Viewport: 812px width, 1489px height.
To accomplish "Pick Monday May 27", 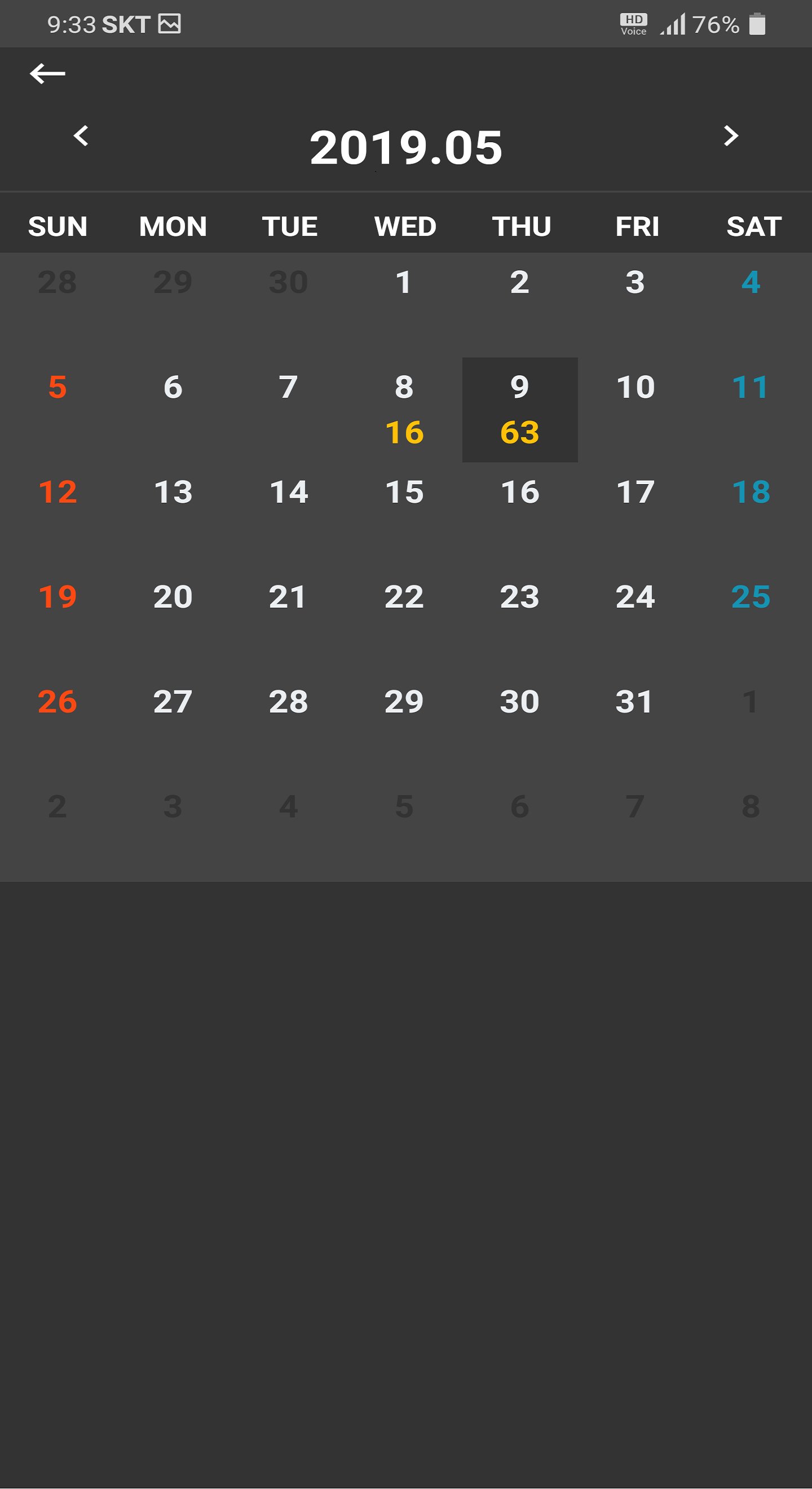I will 173,702.
